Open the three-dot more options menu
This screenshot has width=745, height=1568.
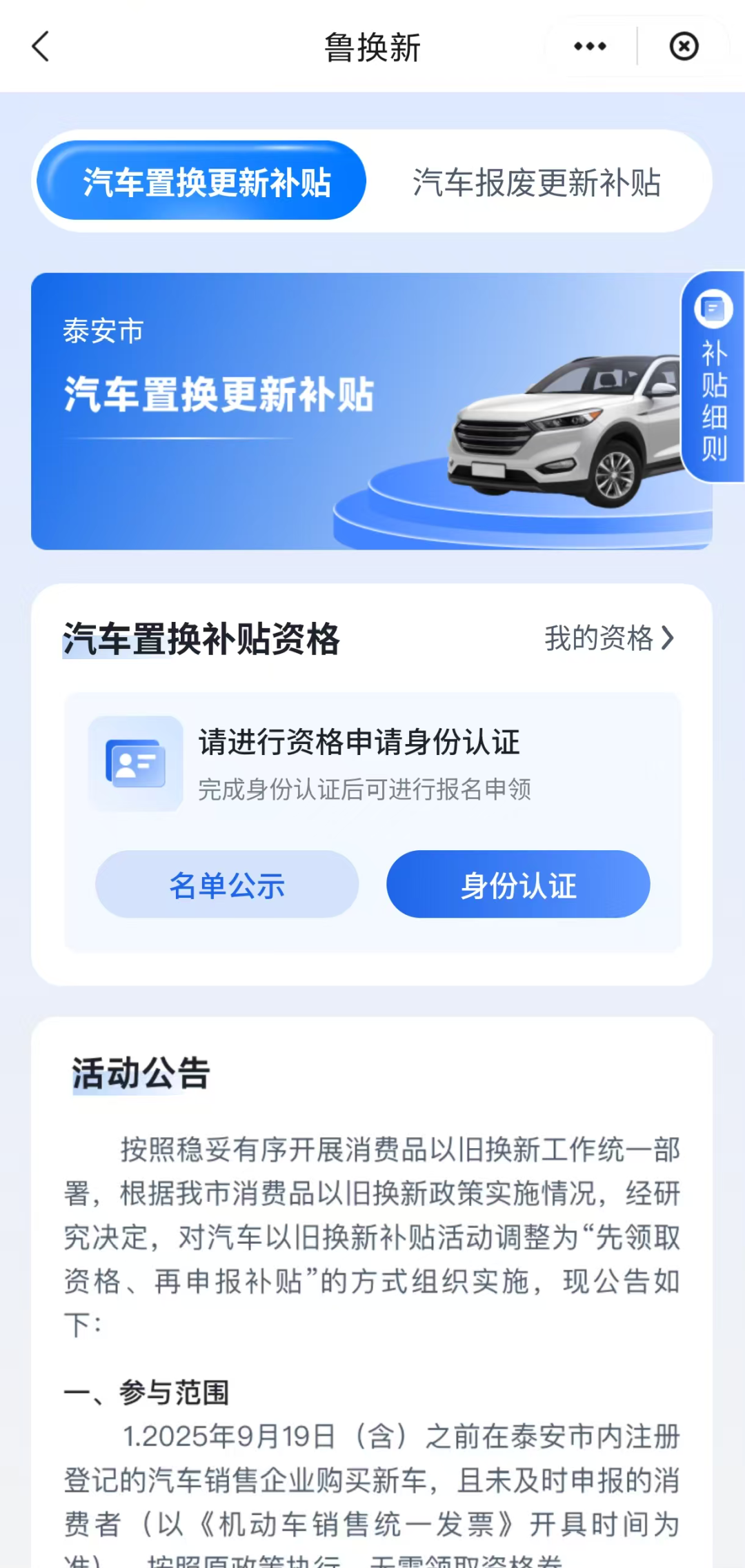coord(590,47)
